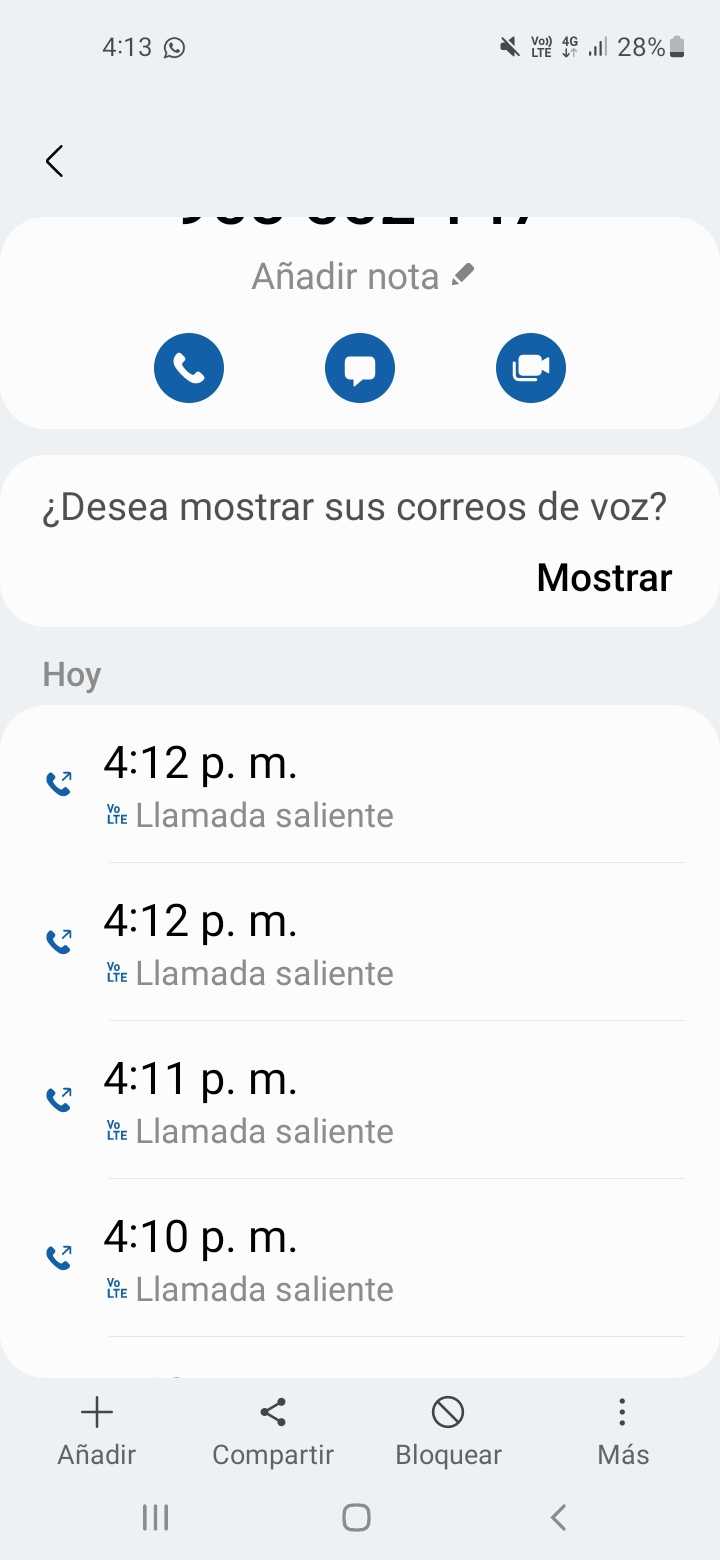Tap Mostrar to show voicemails
The image size is (720, 1560).
click(x=604, y=577)
